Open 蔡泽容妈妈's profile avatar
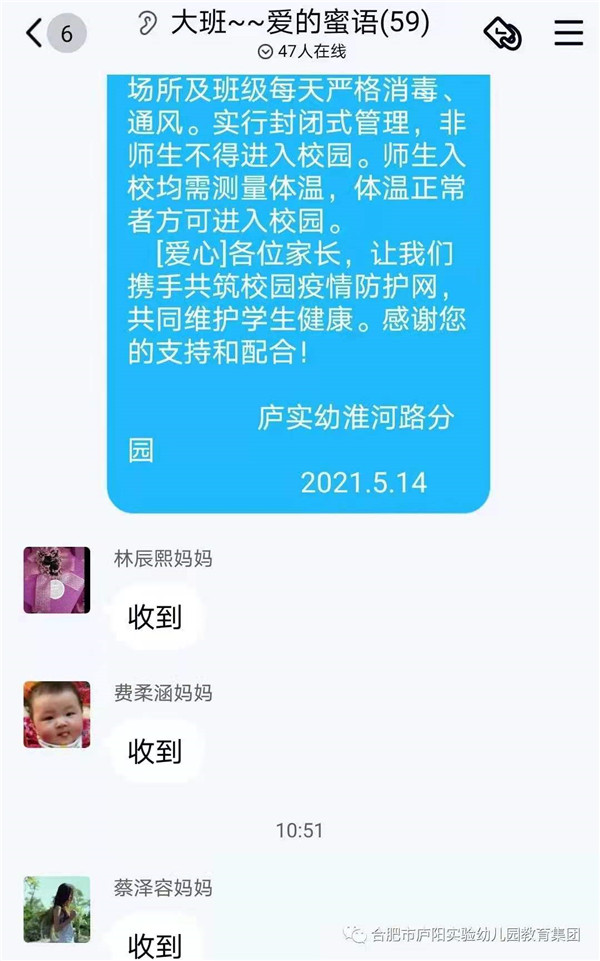The height and width of the screenshot is (961, 600). point(57,909)
